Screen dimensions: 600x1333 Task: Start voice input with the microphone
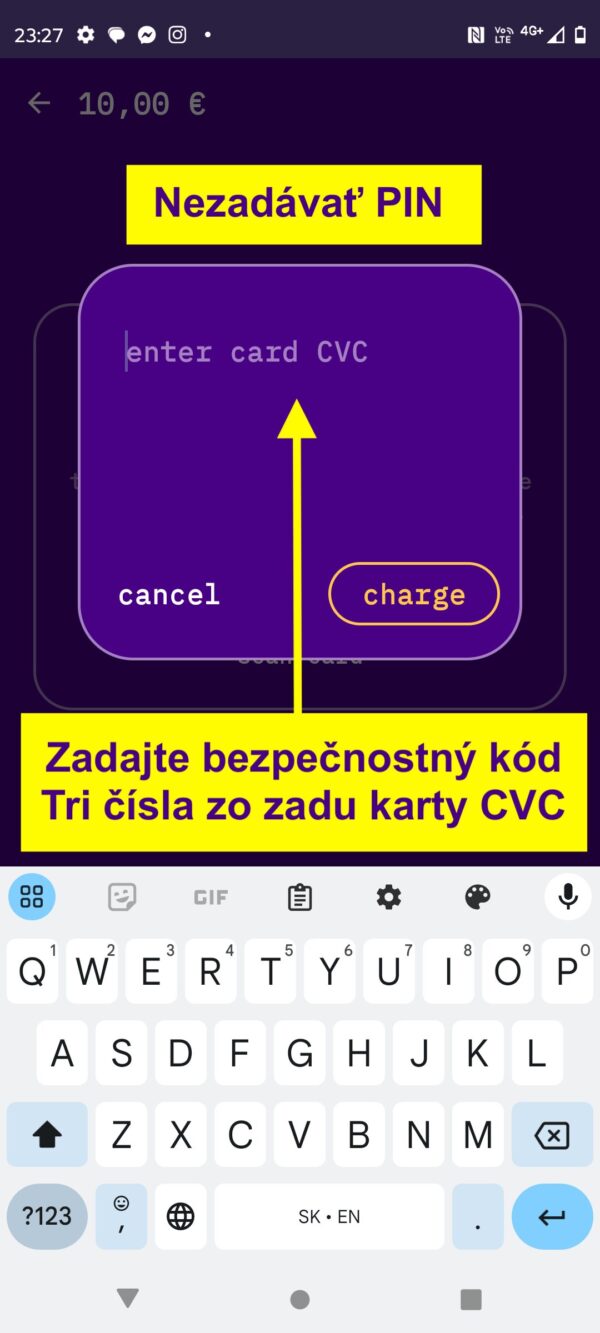pos(567,897)
